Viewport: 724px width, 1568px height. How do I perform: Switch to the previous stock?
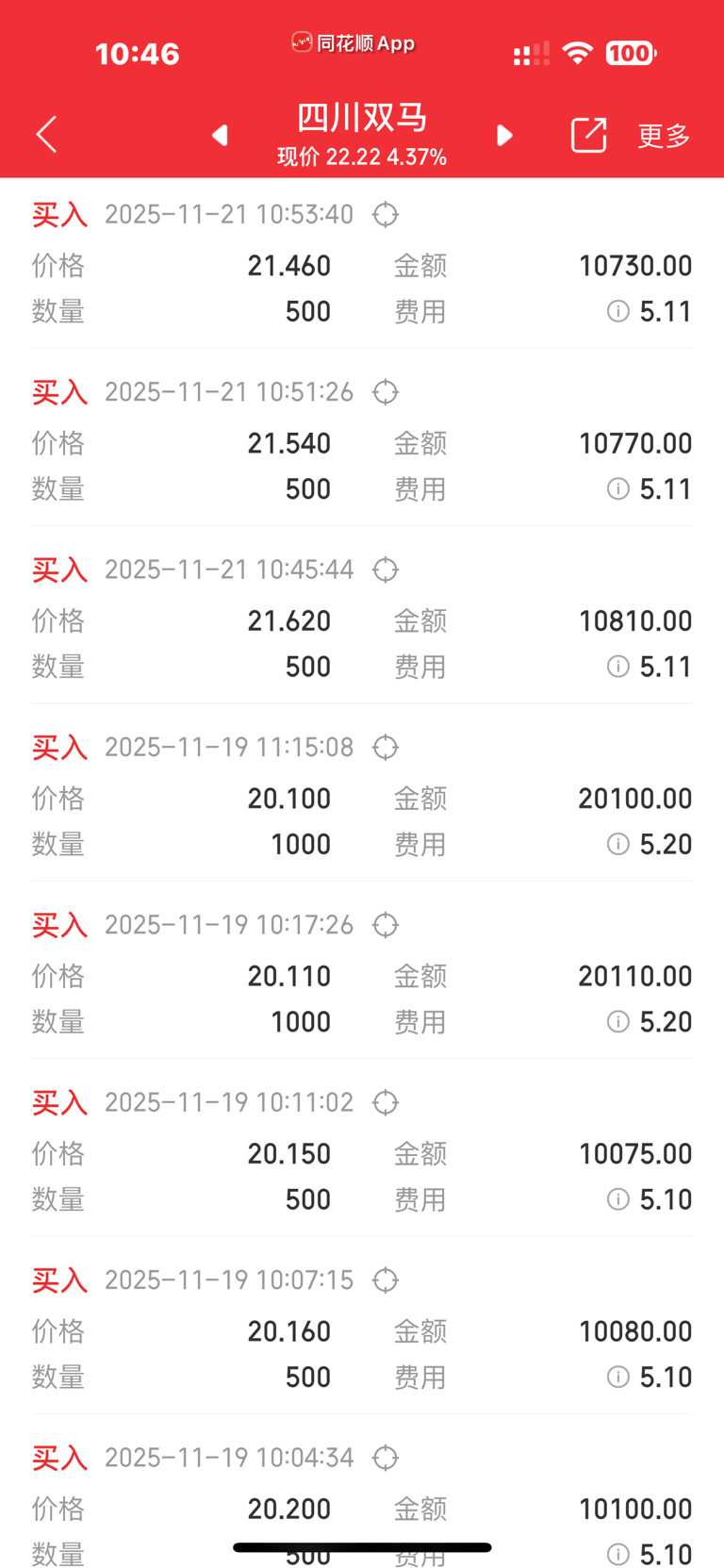coord(220,136)
